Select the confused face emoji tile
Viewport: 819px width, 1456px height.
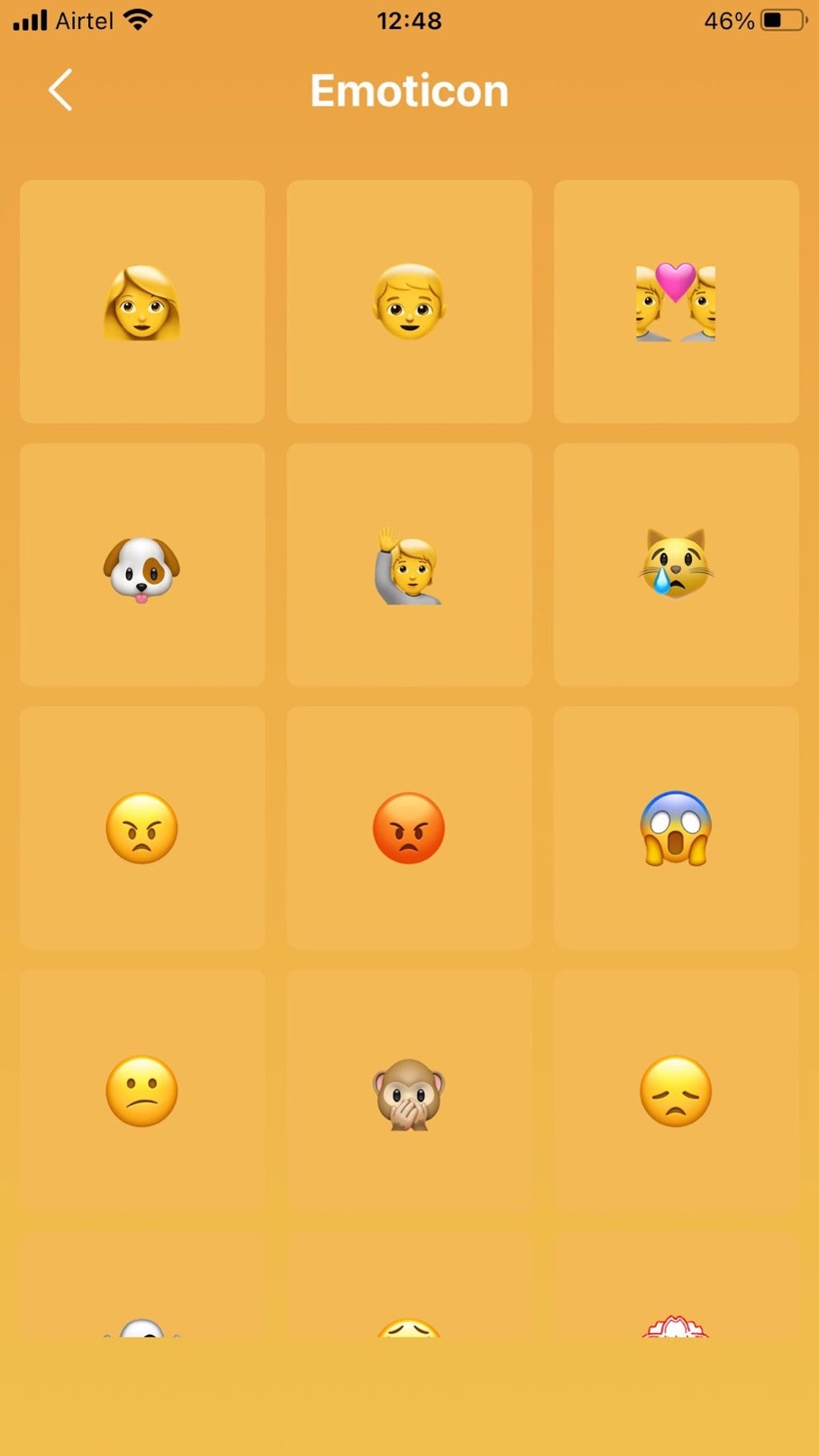coord(142,1091)
